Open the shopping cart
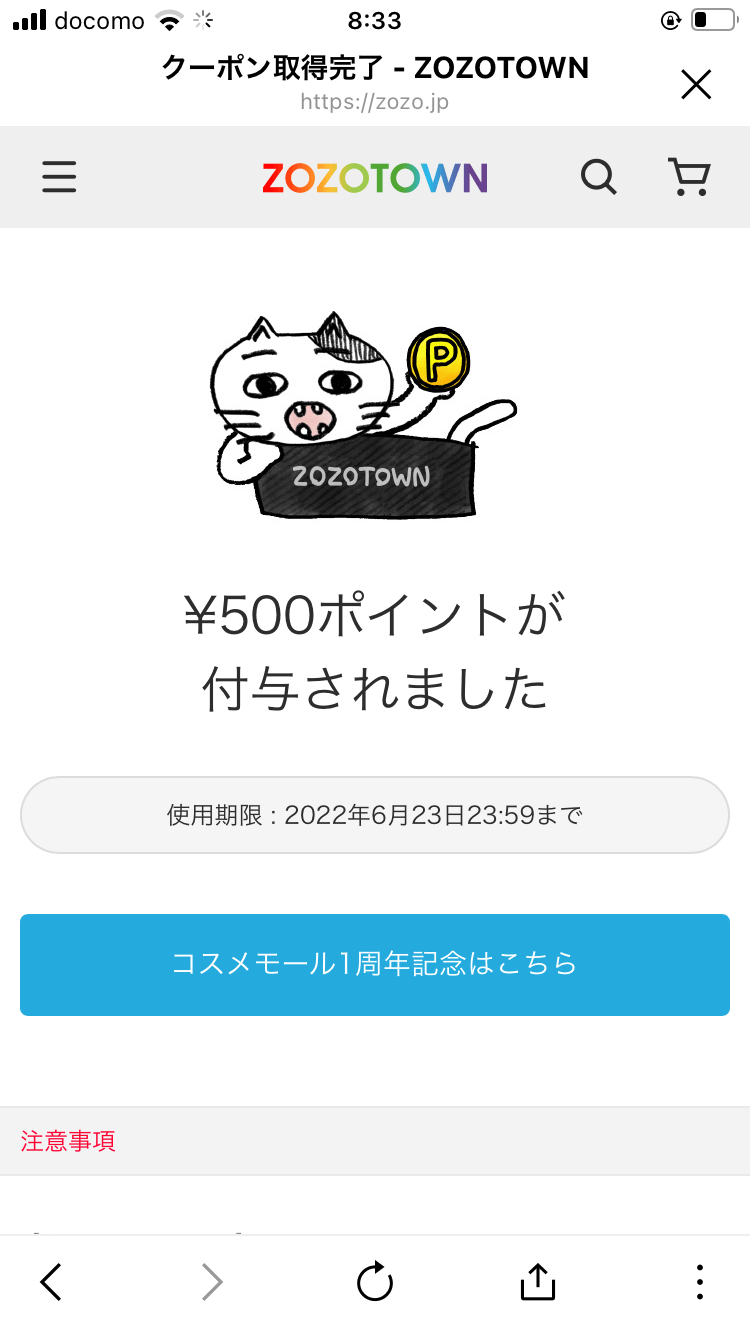The width and height of the screenshot is (750, 1334). [689, 177]
